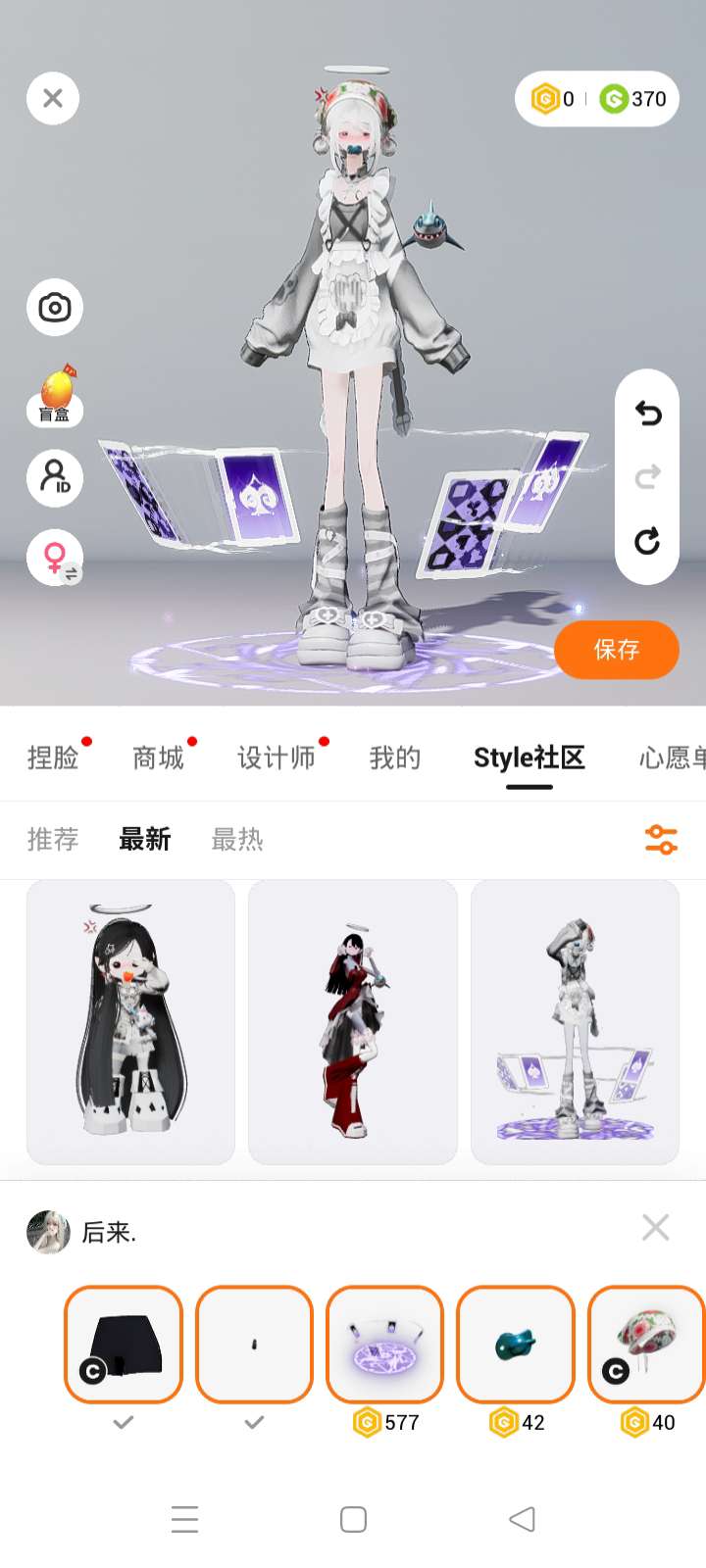The image size is (706, 1568).
Task: Reset the avatar with the refresh icon
Action: [x=647, y=541]
